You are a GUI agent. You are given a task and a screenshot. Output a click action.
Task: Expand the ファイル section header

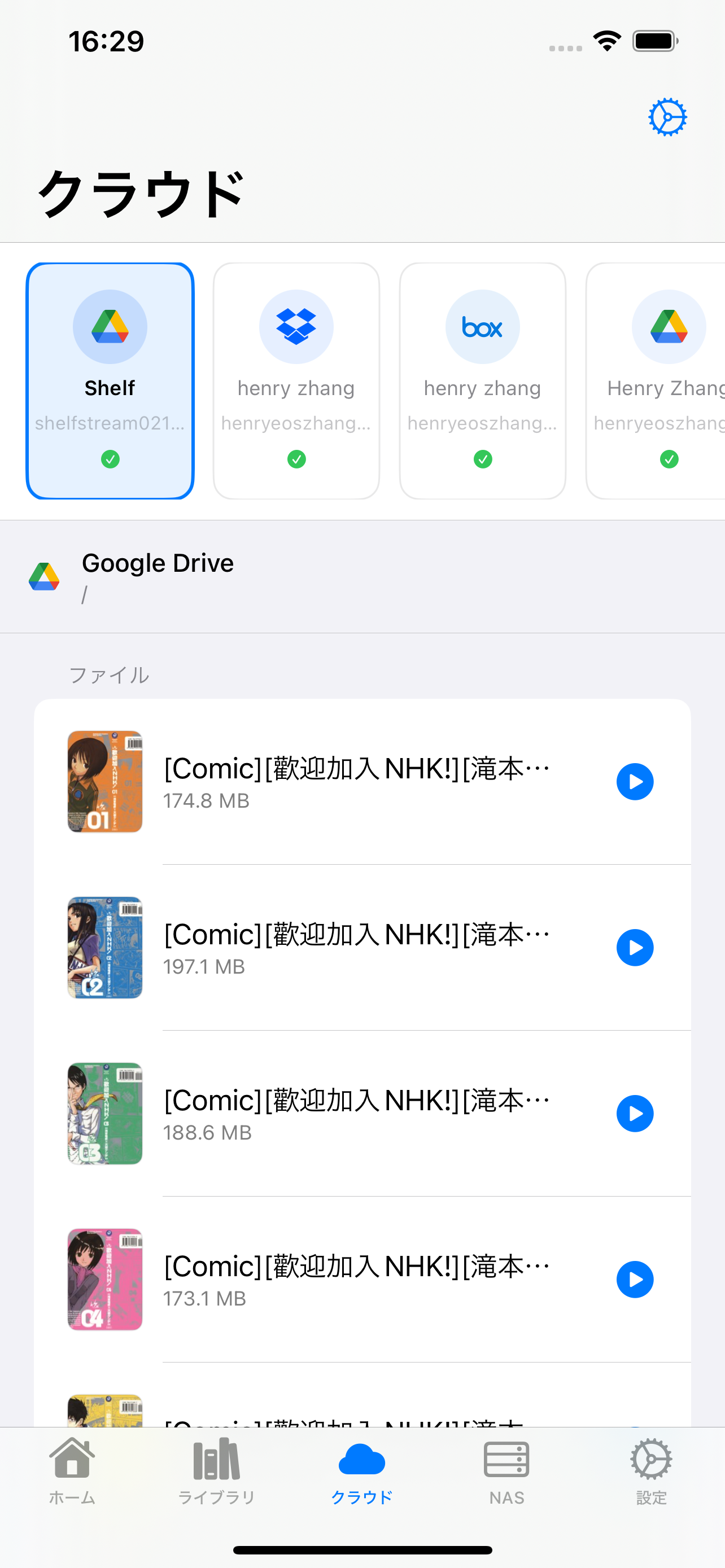(110, 674)
